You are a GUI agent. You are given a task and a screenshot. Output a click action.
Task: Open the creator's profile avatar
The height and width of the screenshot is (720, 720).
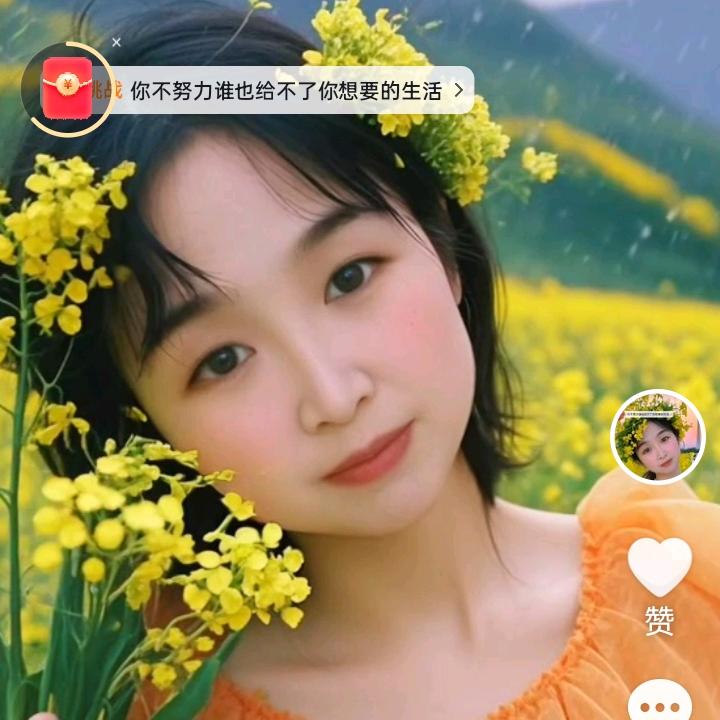(x=658, y=437)
